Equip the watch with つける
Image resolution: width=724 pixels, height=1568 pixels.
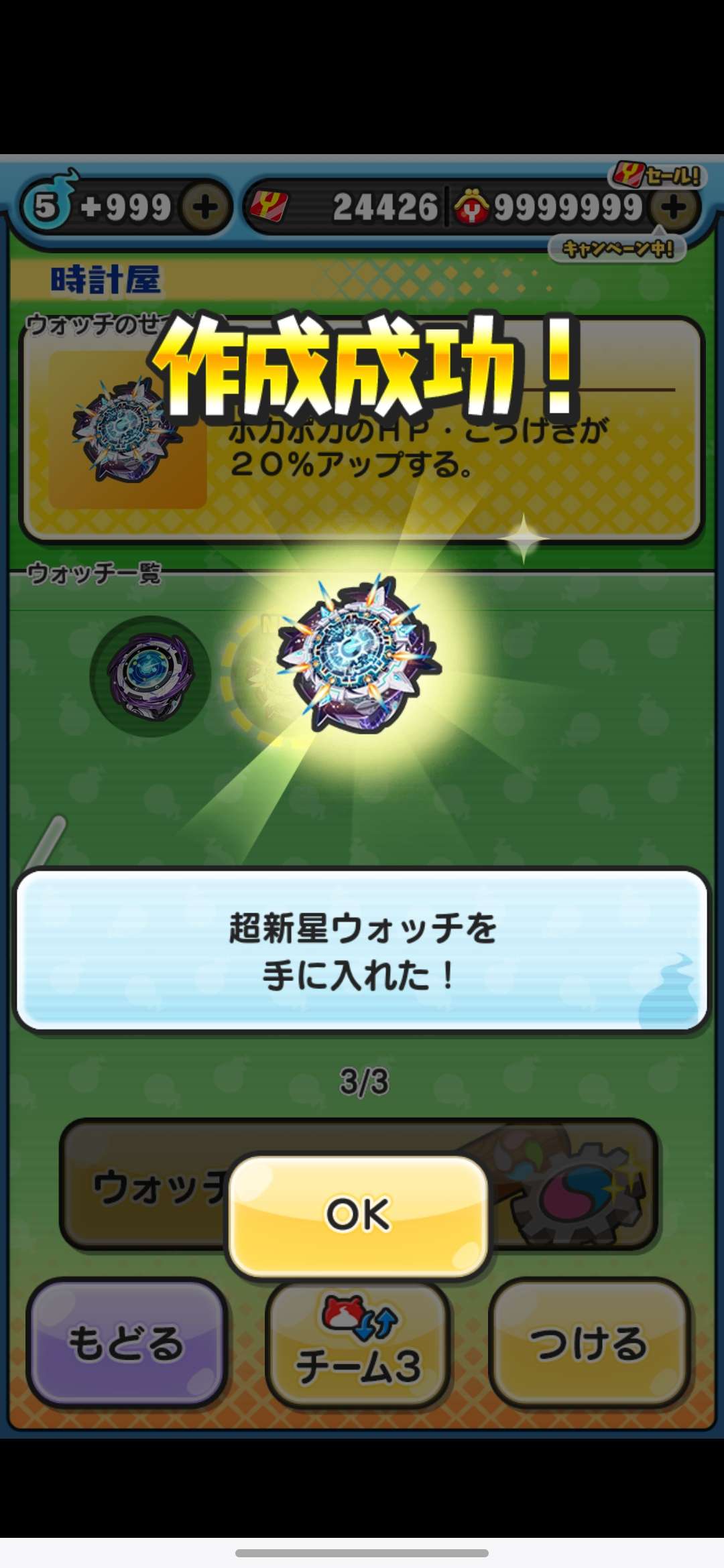(x=589, y=1342)
